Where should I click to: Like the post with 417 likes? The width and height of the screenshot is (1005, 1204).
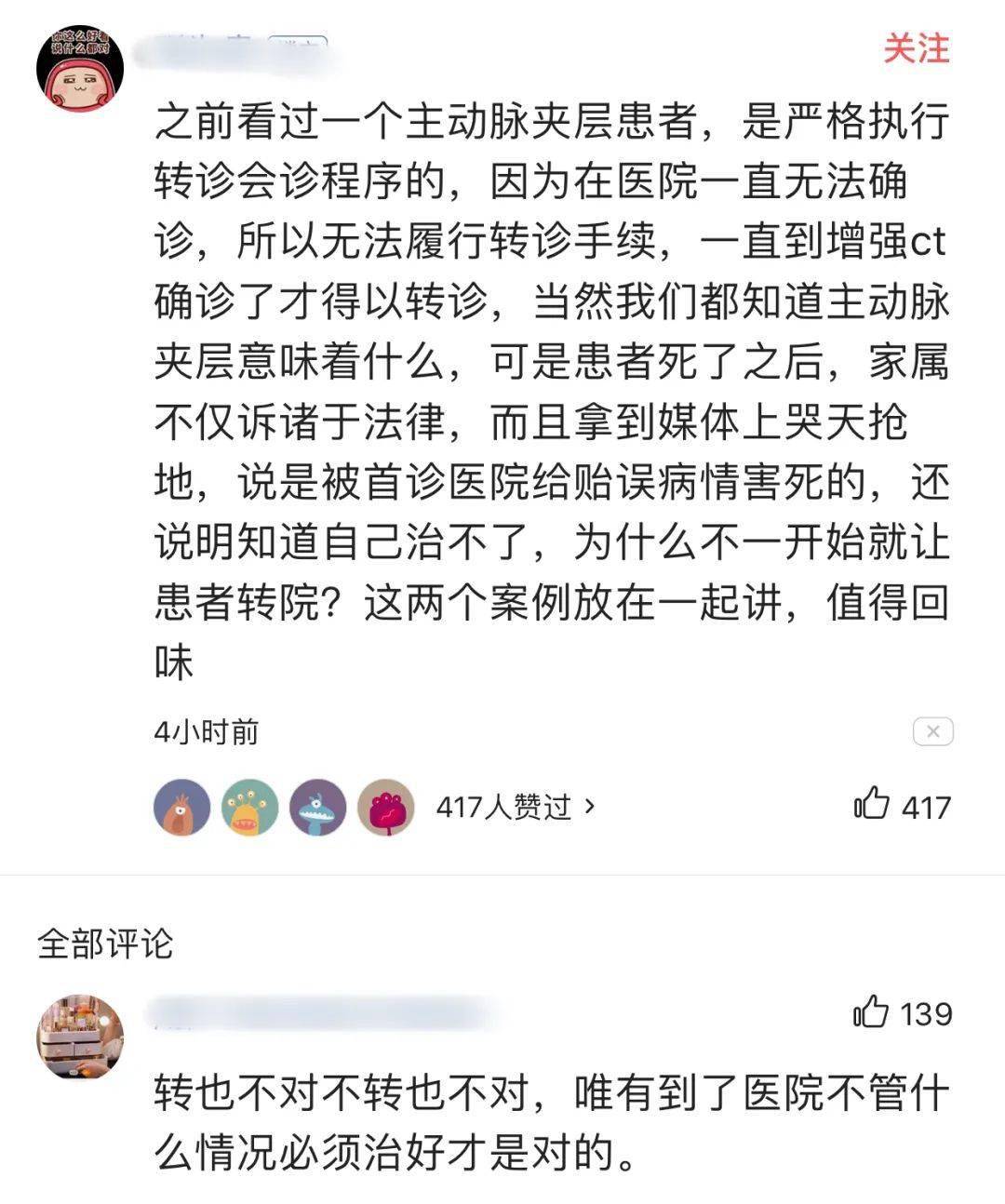873,804
